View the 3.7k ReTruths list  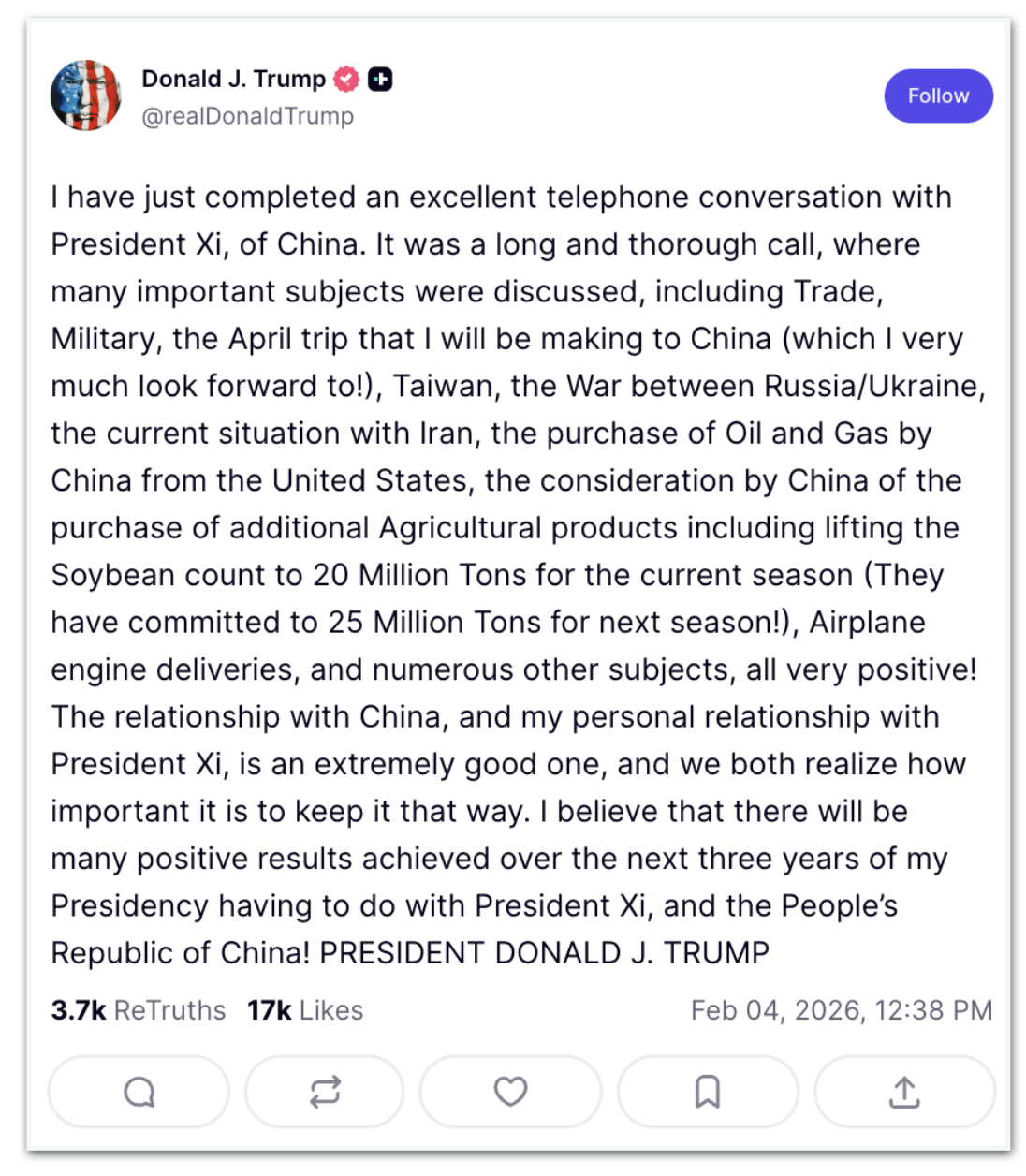139,1010
